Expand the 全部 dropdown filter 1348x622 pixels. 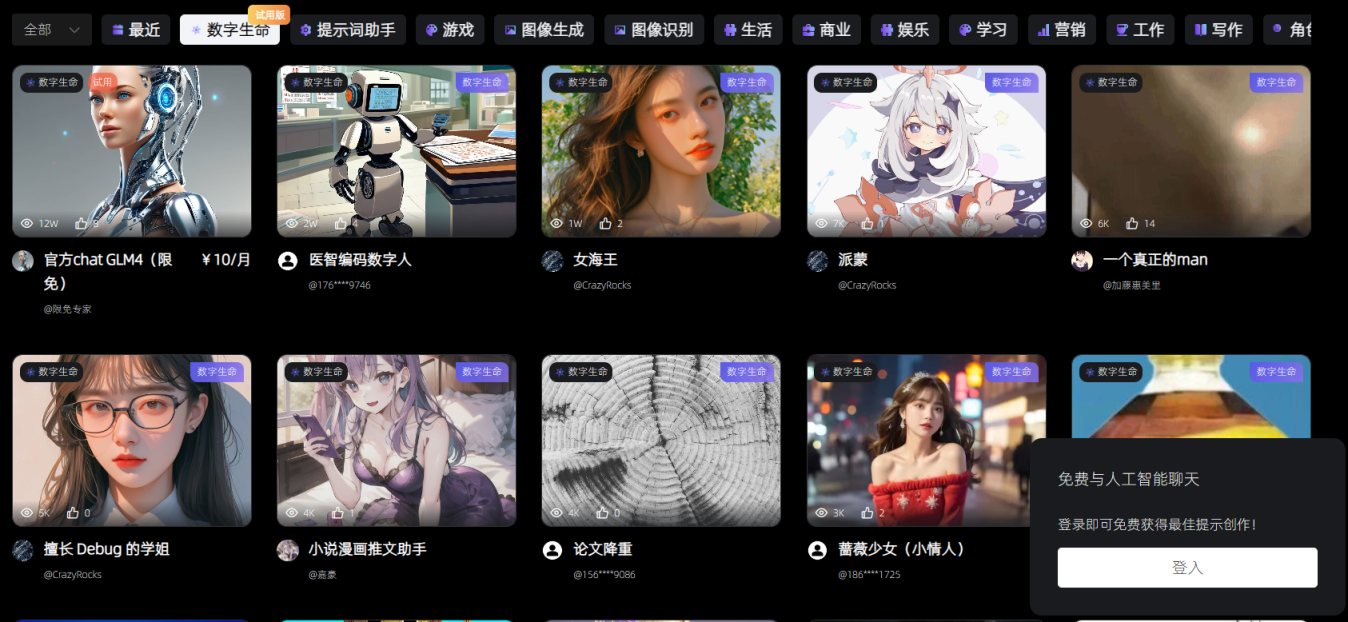(52, 30)
